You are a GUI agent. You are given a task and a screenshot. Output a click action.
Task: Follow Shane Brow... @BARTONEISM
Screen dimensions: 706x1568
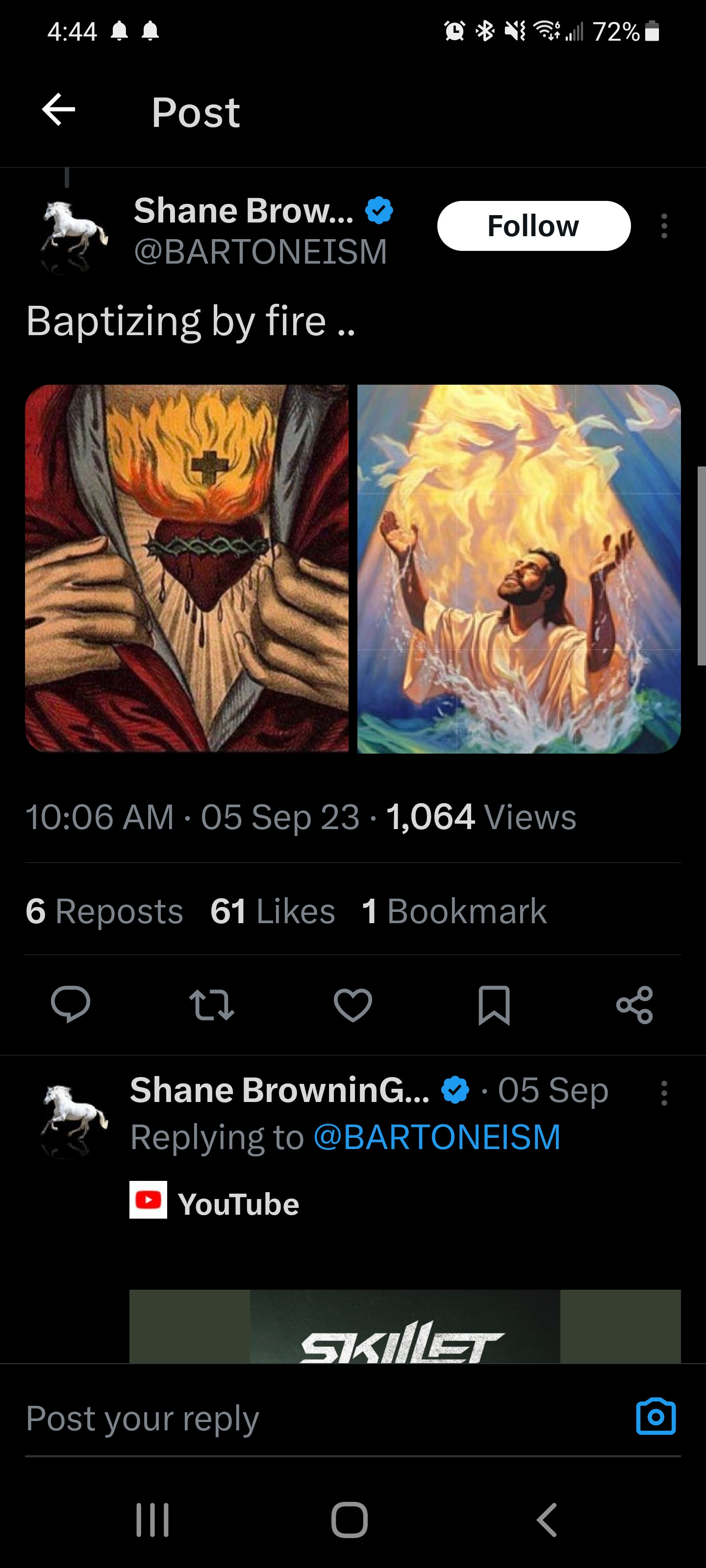(x=533, y=226)
